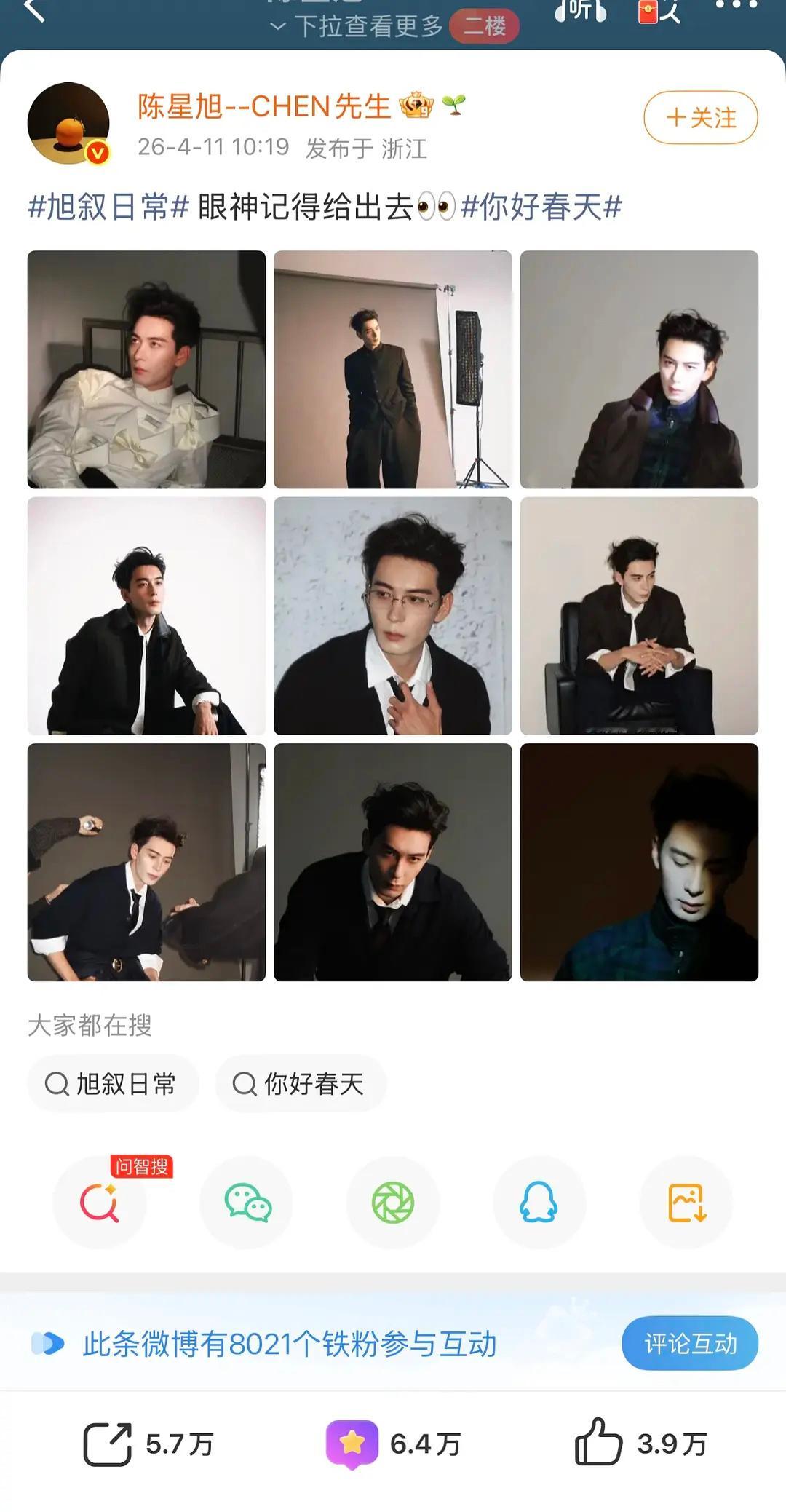Screen dimensions: 786x1512
Task: Save post images with the download icon
Action: coord(685,1203)
